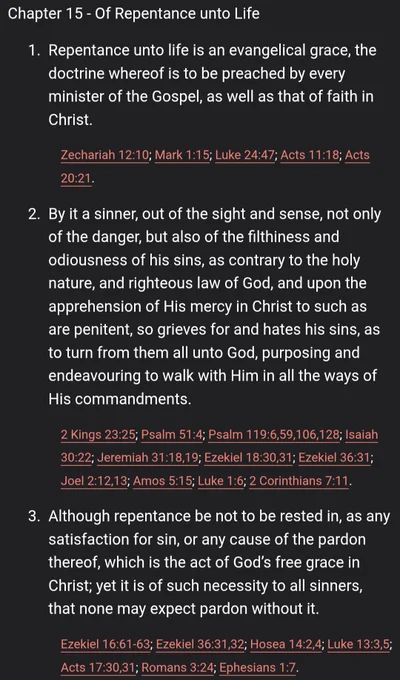Open the Mark 1:15 verse link
Viewport: 400px width, 680px height.
pos(182,155)
